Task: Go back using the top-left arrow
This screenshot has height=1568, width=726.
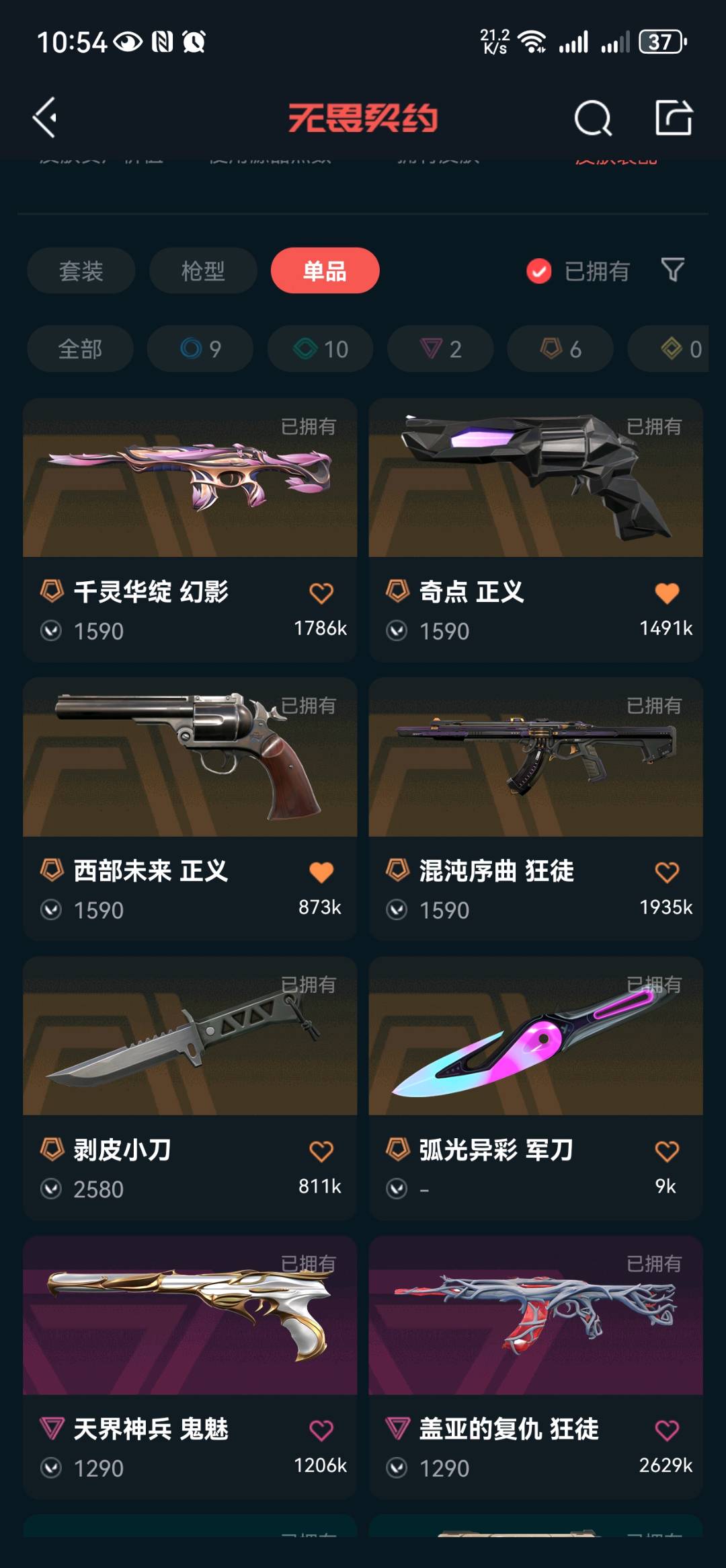Action: [x=46, y=118]
